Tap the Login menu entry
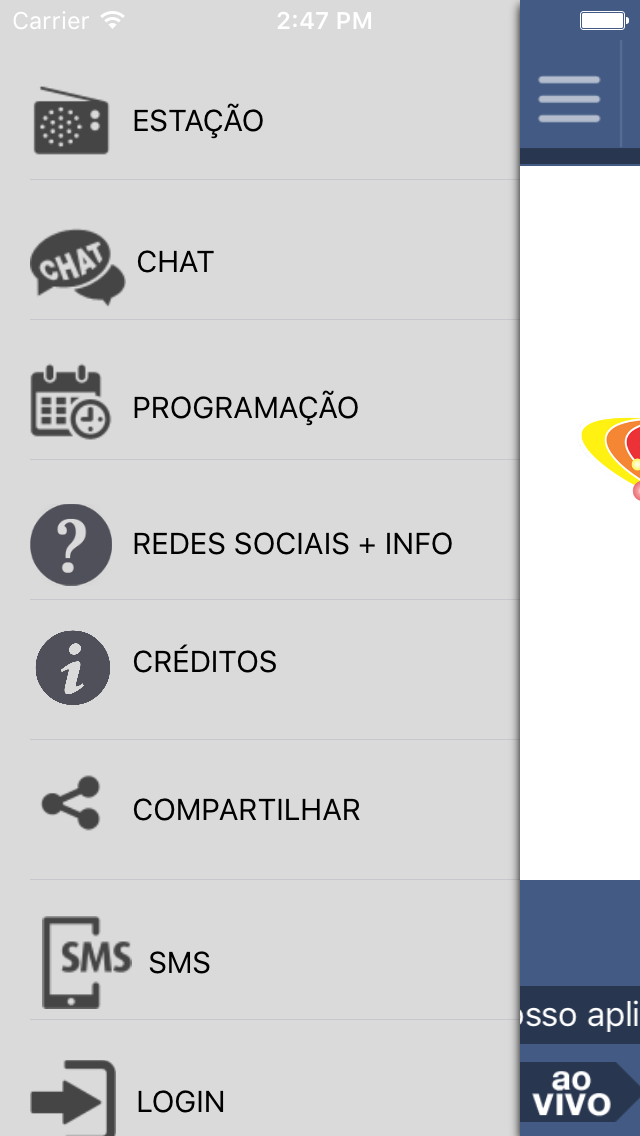The height and width of the screenshot is (1136, 640). [x=180, y=1102]
